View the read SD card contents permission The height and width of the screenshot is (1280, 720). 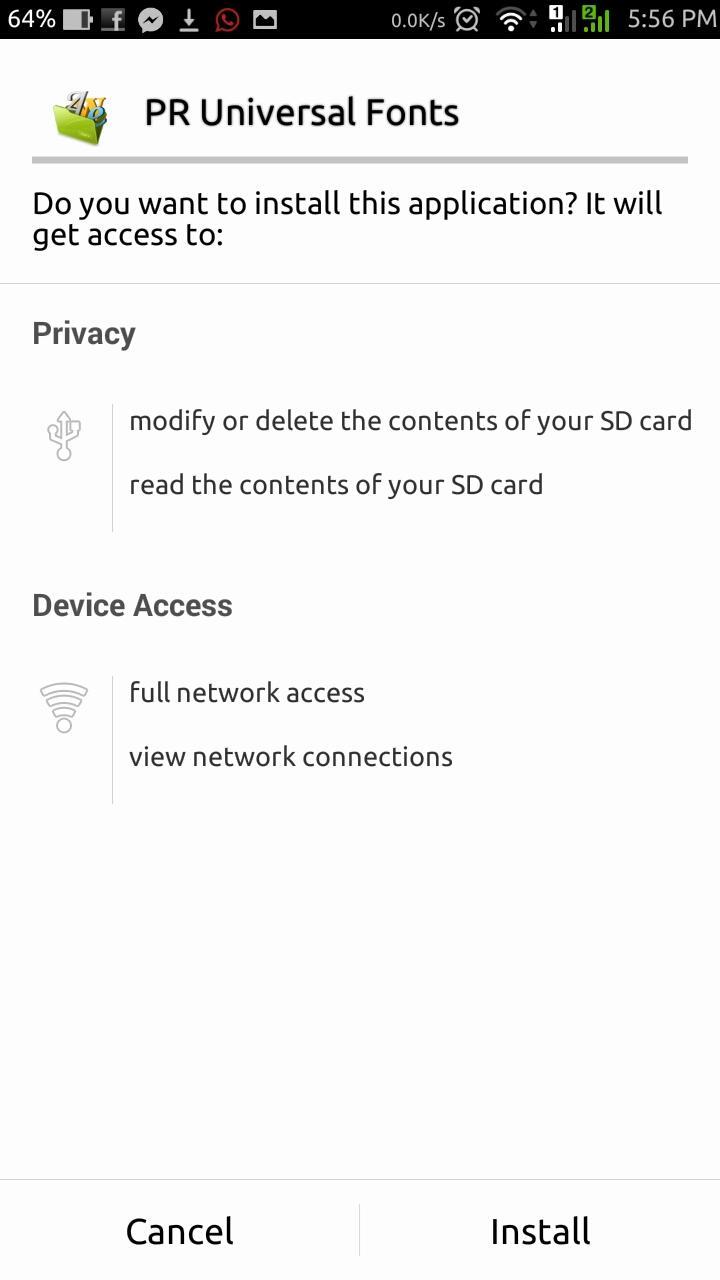(x=336, y=485)
